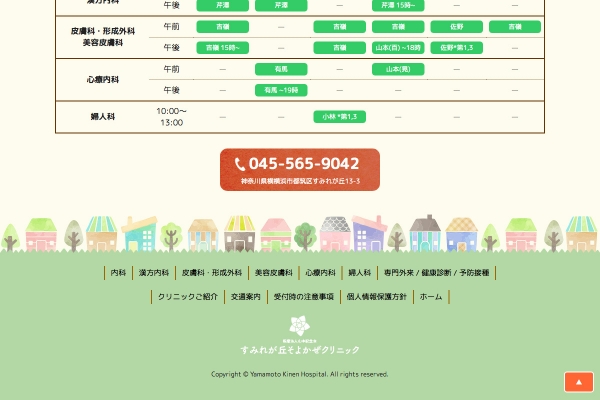Screen dimensions: 600x400
Task: Open the 美容皮膚科 footer link
Action: coord(274,273)
